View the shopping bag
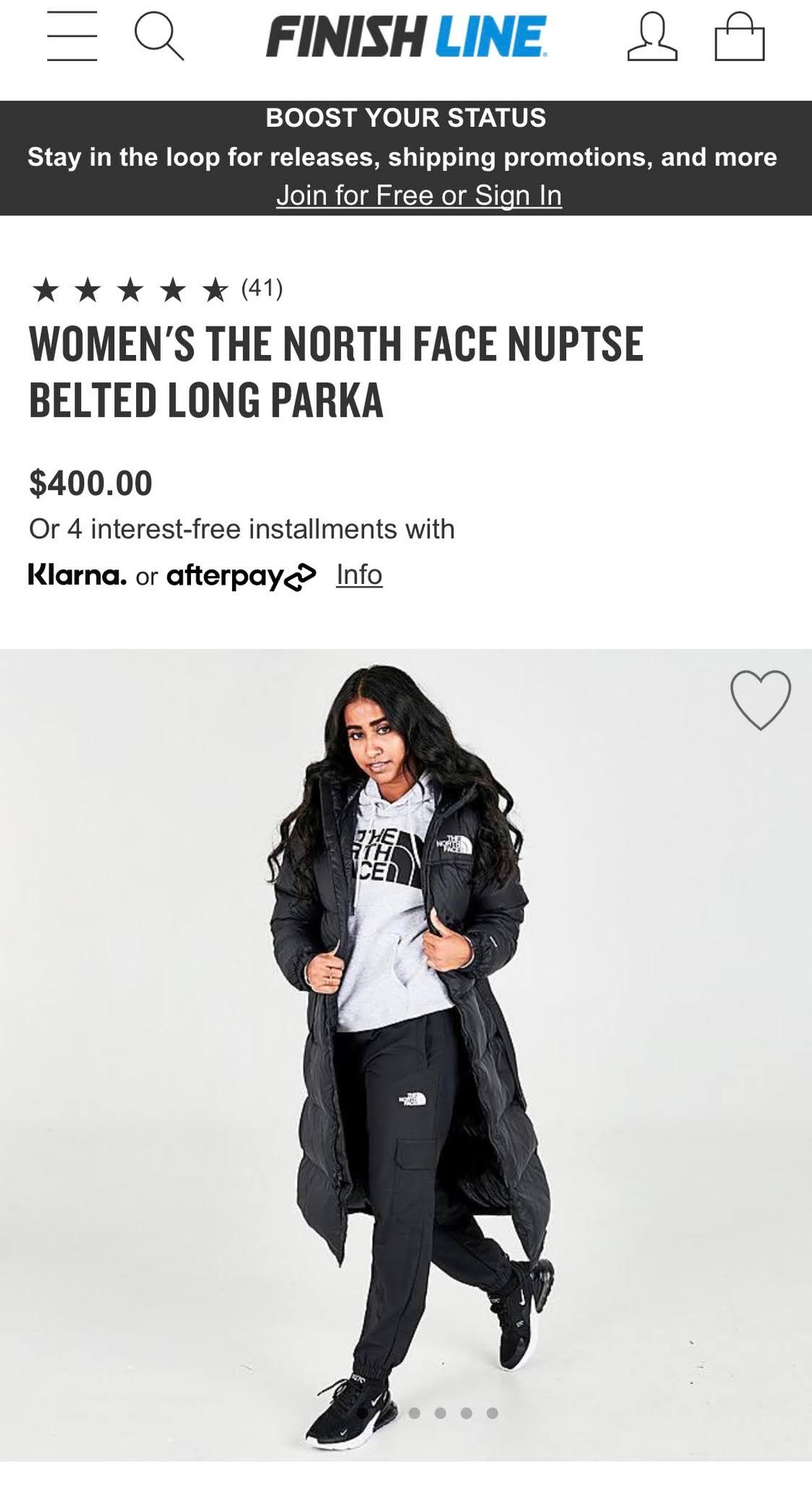Screen dimensions: 812x1485 (x=739, y=36)
